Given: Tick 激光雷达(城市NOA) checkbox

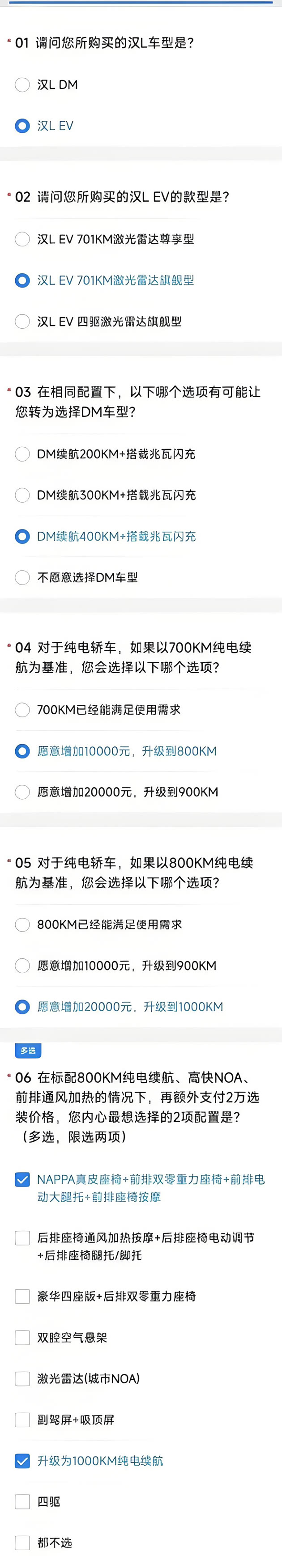Looking at the screenshot, I should point(22,1379).
